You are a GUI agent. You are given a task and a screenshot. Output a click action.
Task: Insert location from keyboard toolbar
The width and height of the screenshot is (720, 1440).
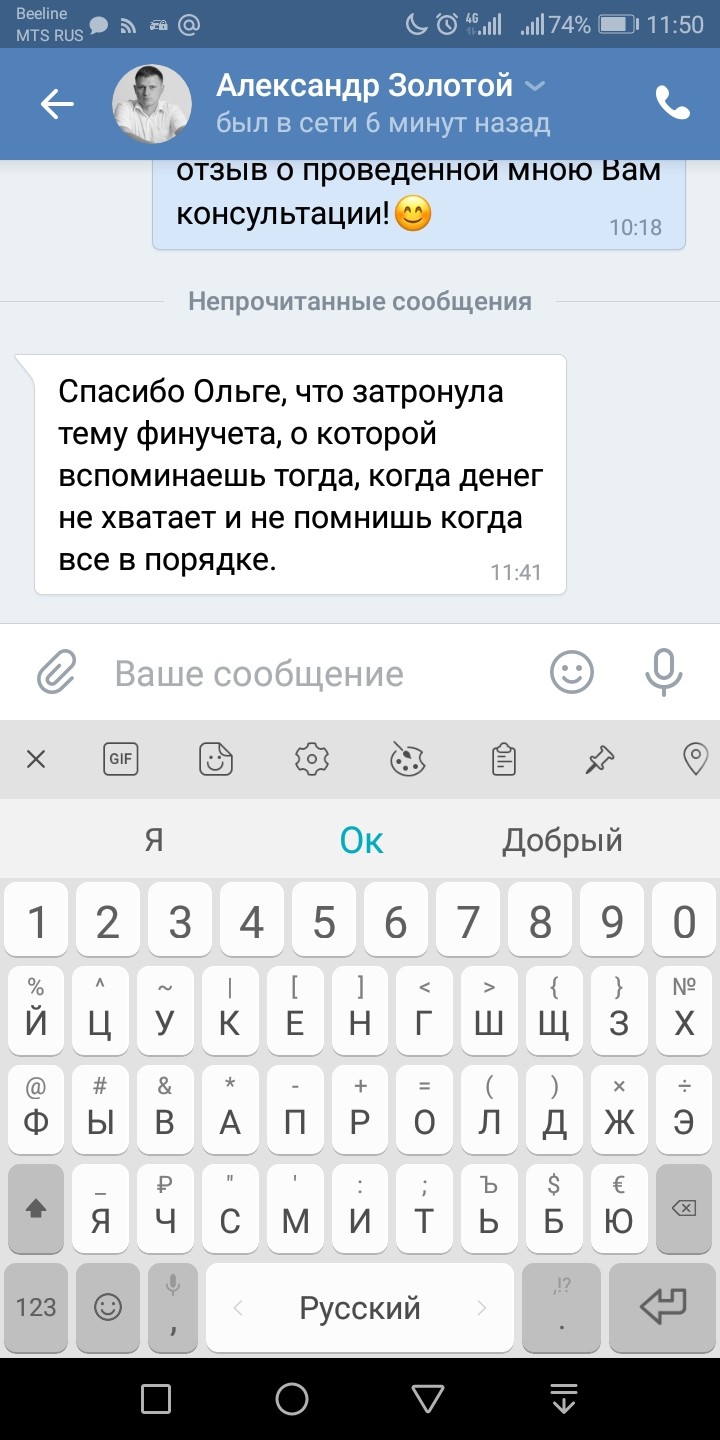pos(695,760)
